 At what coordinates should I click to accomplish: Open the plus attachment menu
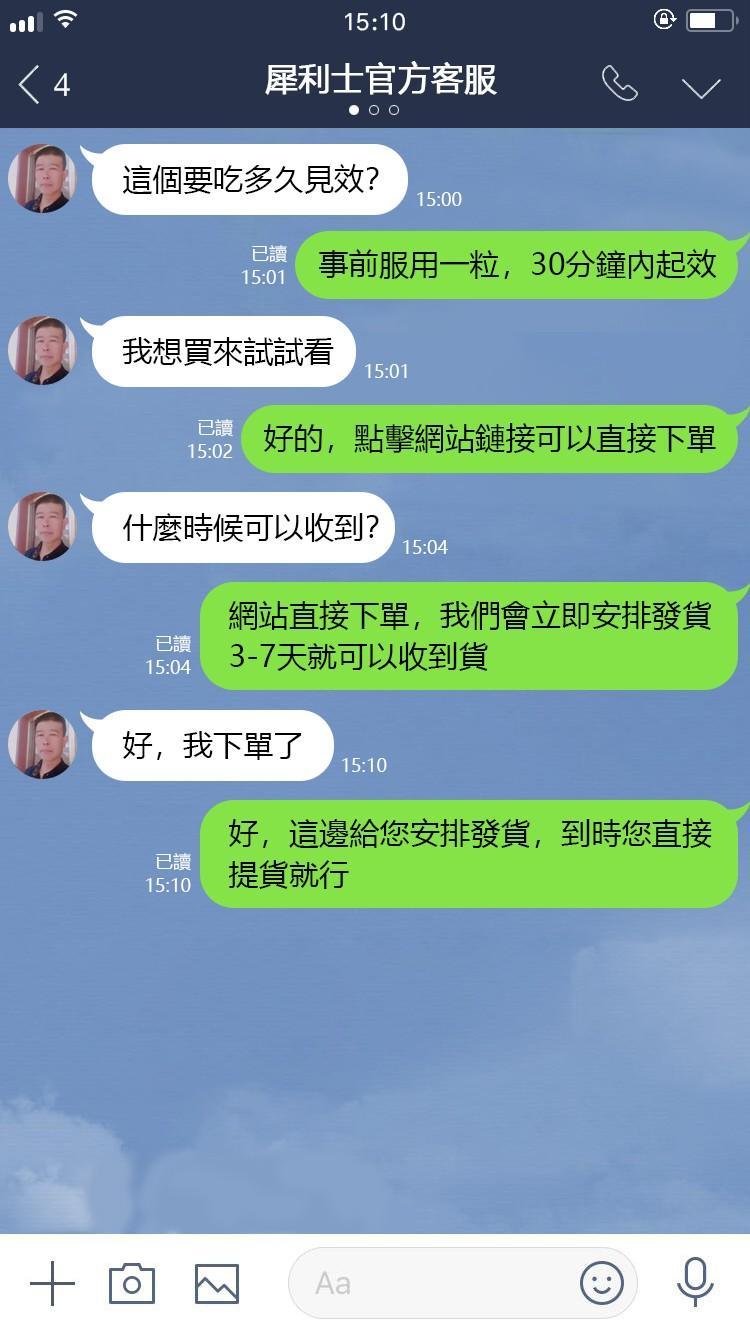click(x=52, y=1283)
